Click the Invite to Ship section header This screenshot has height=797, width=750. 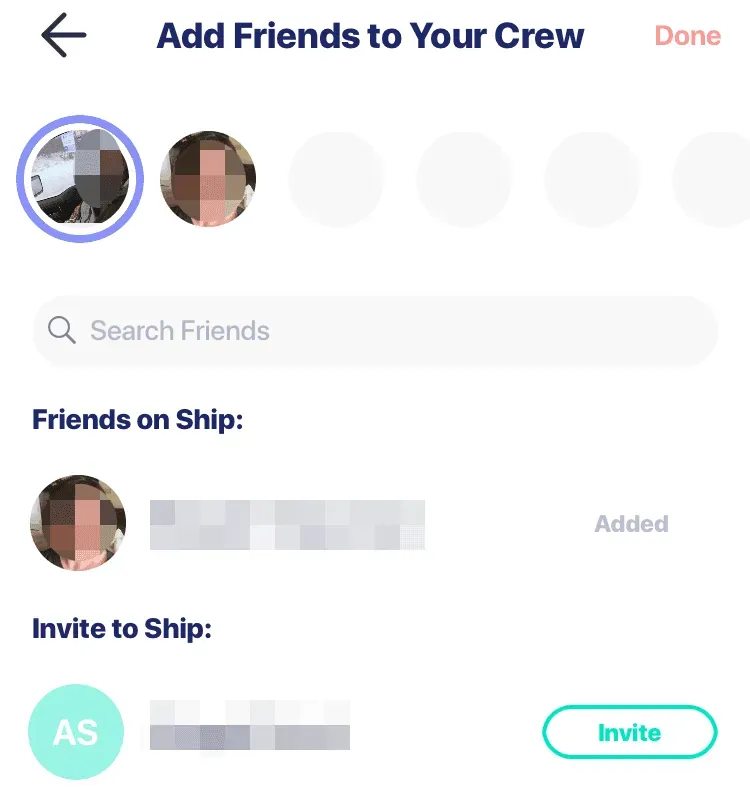123,629
